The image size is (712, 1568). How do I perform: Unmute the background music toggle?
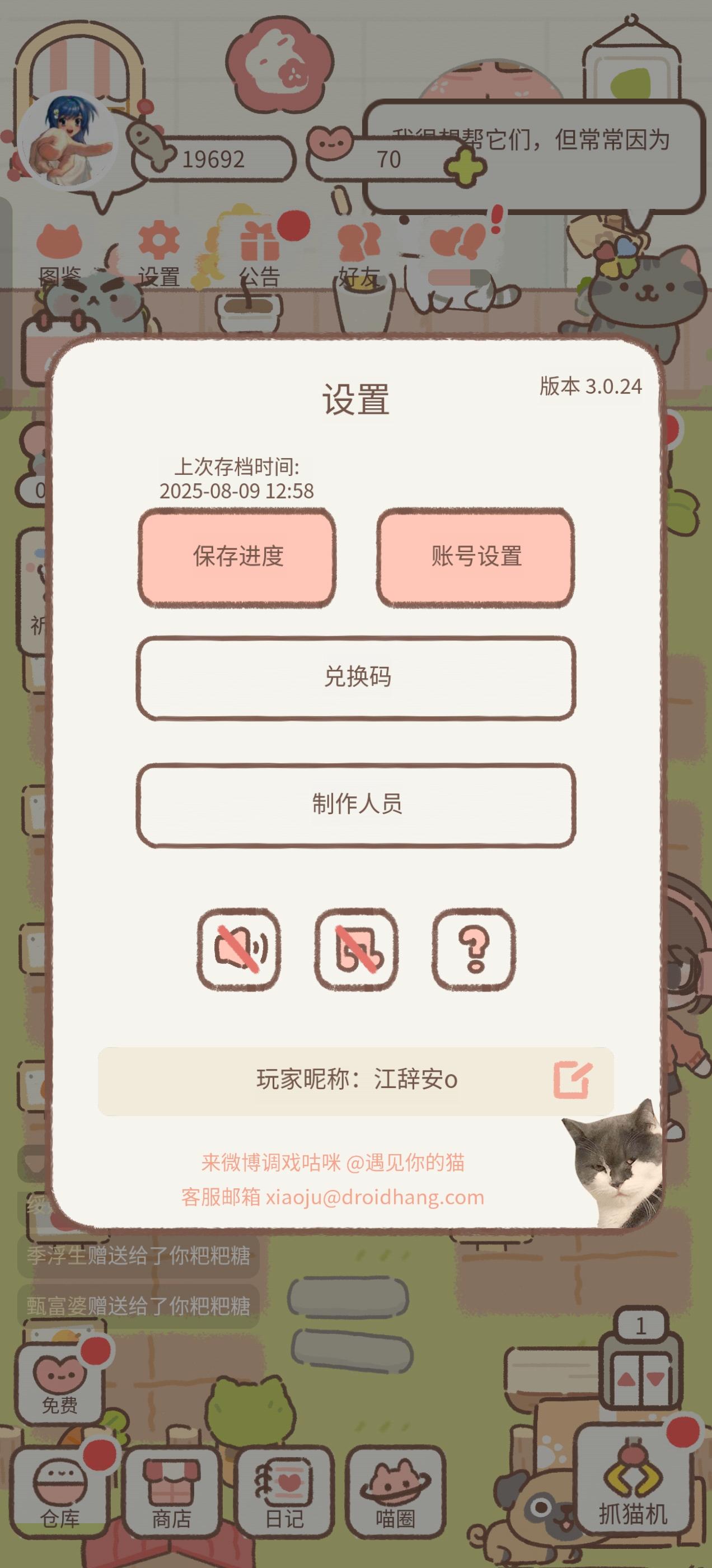click(x=357, y=955)
